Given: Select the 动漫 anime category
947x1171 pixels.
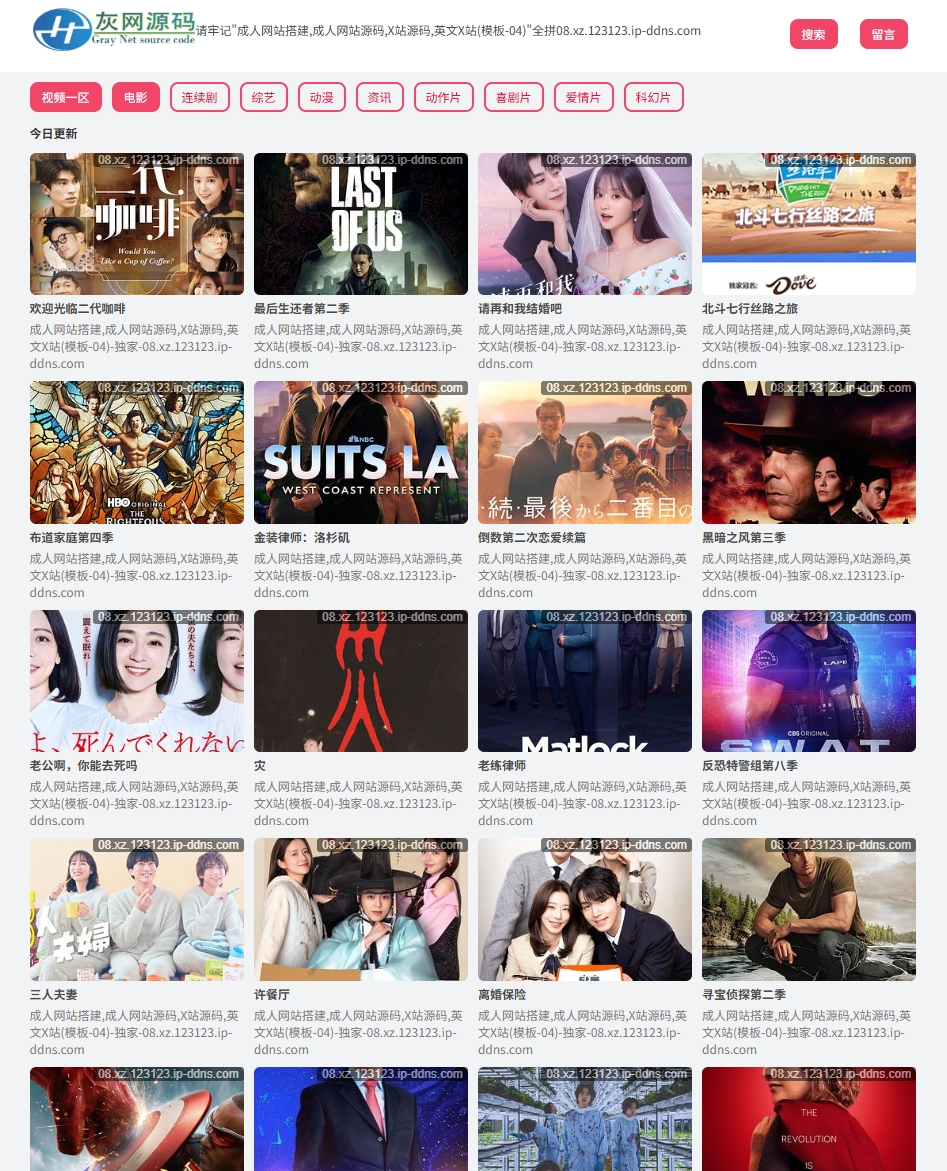Looking at the screenshot, I should 321,97.
